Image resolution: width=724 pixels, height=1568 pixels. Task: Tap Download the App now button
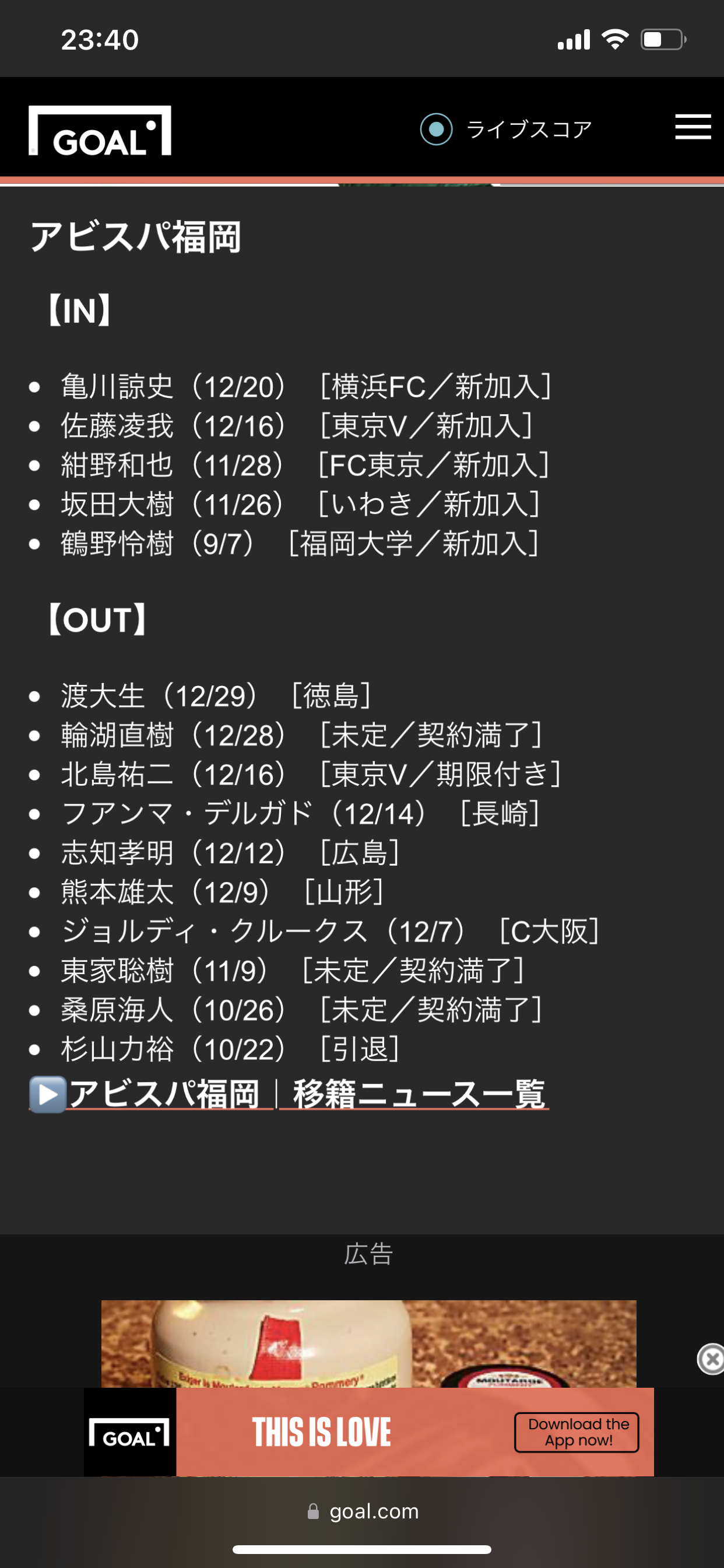[x=577, y=1432]
